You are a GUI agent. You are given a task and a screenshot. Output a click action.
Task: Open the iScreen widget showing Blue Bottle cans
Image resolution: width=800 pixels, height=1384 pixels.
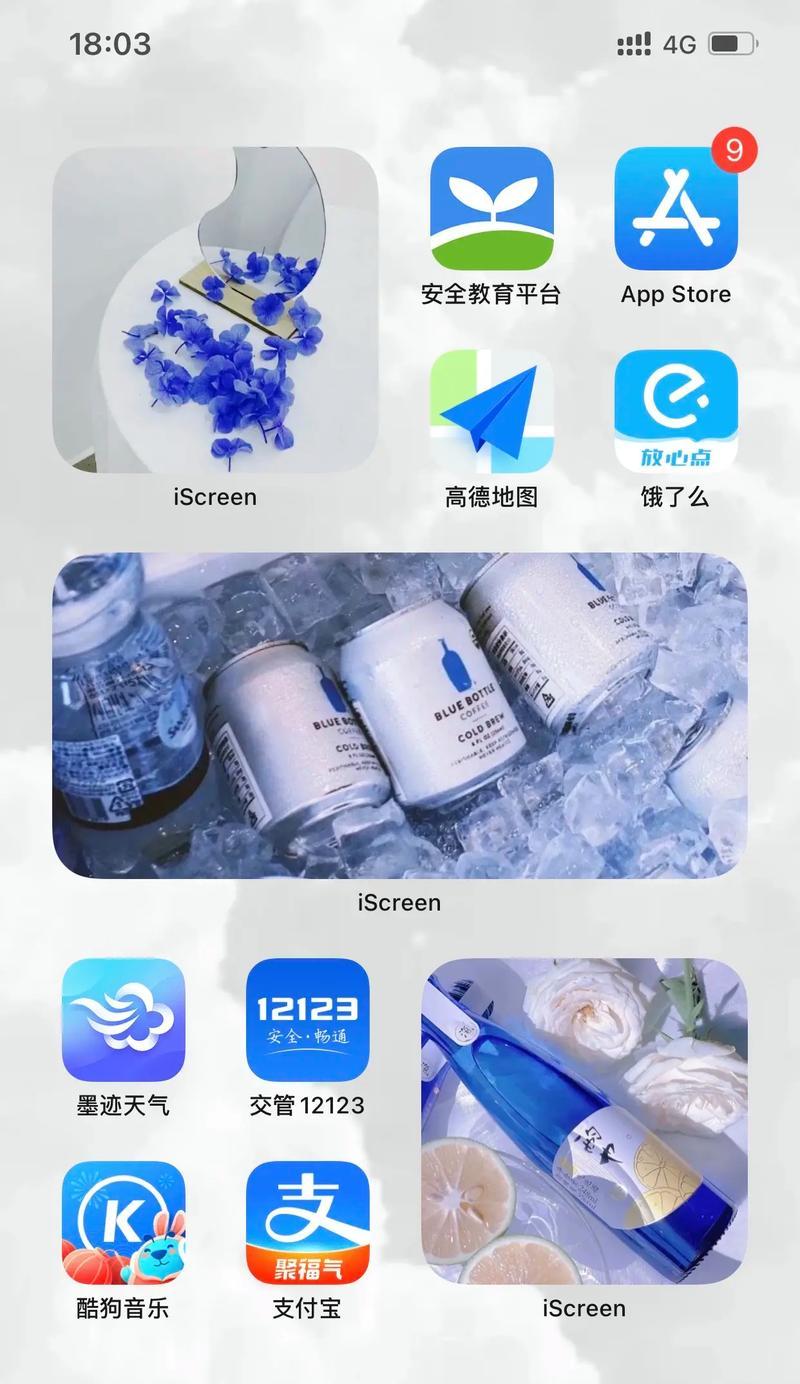pyautogui.click(x=399, y=715)
